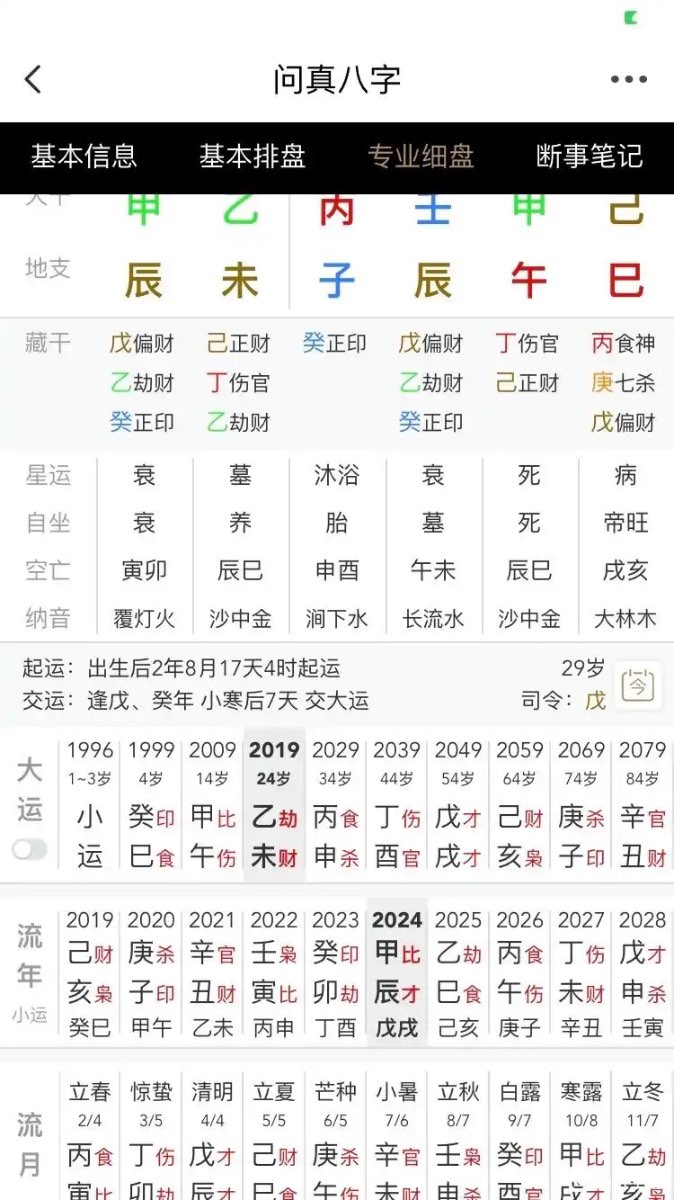Go back using the top-left arrow
This screenshot has height=1200, width=674.
coord(33,79)
